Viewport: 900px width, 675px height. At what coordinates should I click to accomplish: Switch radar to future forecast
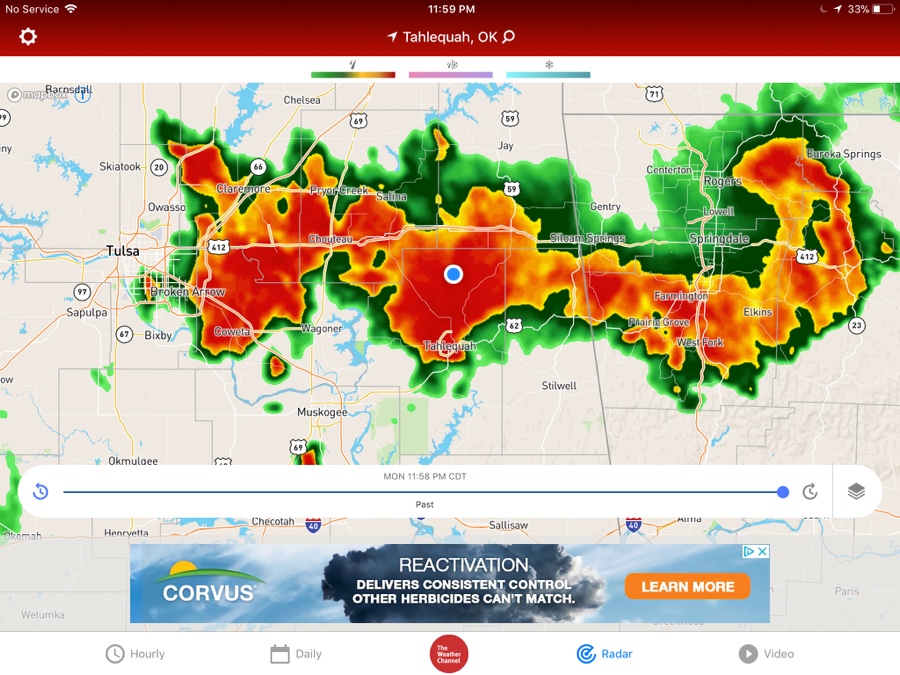(810, 491)
